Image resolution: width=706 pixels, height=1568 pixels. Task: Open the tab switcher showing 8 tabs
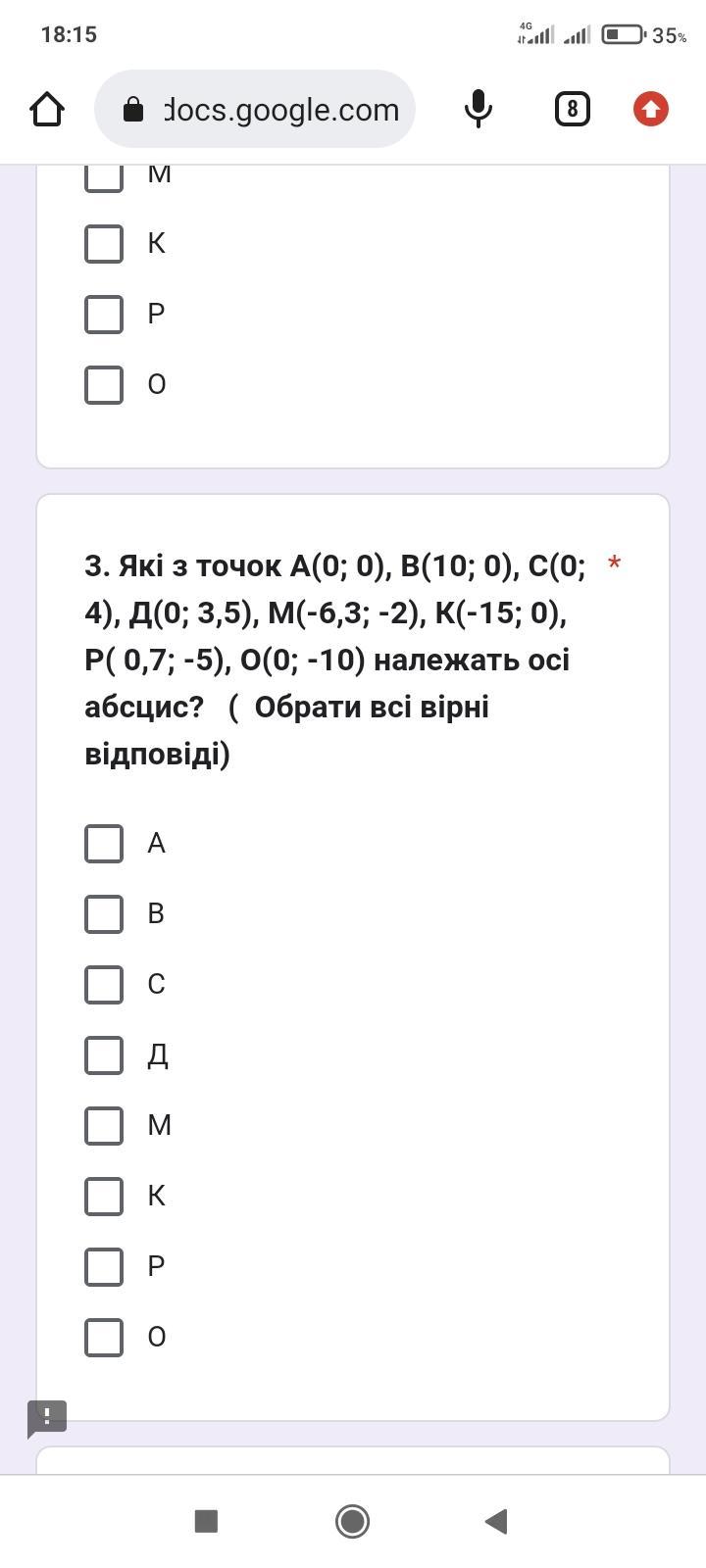point(572,109)
